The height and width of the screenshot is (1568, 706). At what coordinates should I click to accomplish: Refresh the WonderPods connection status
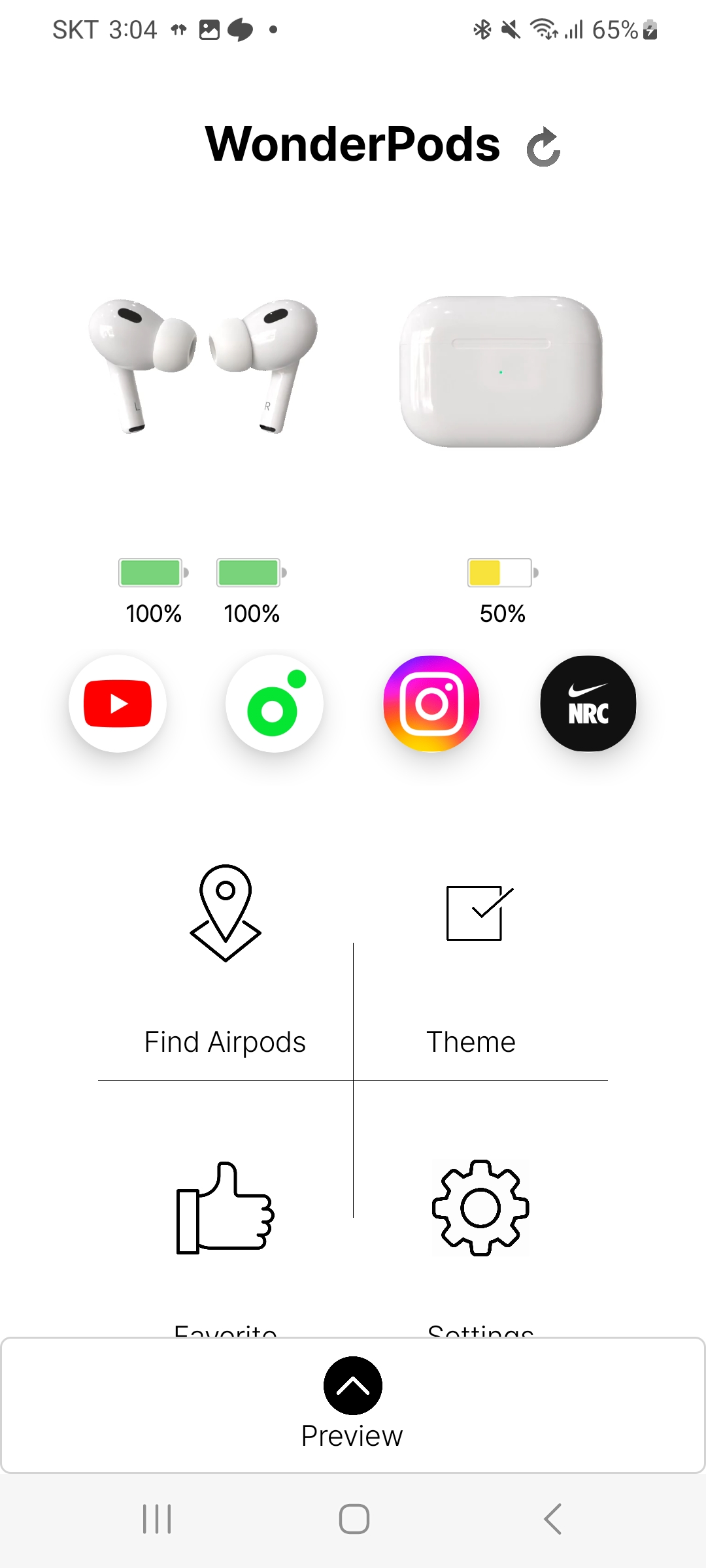tap(543, 148)
